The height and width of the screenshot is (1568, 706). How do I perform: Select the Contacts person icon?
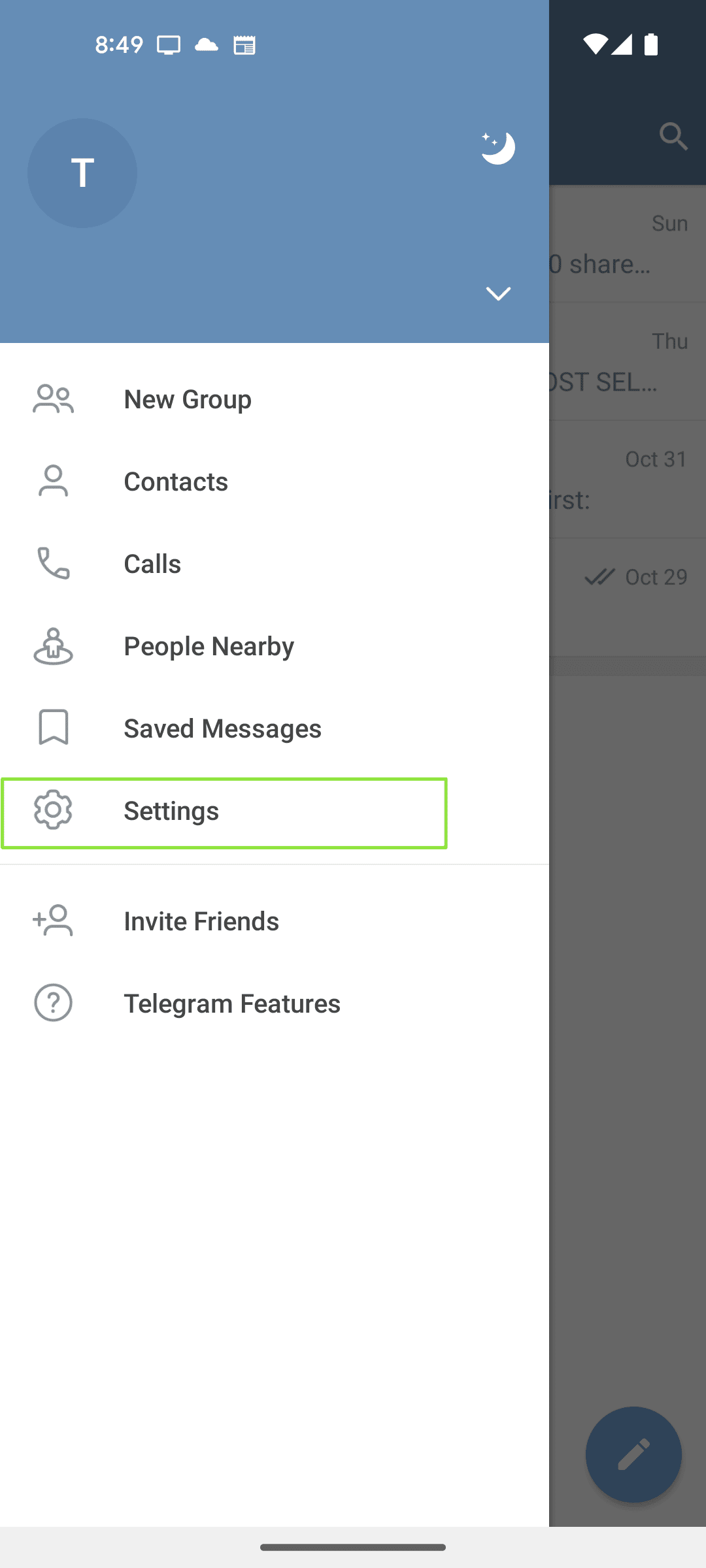click(53, 482)
